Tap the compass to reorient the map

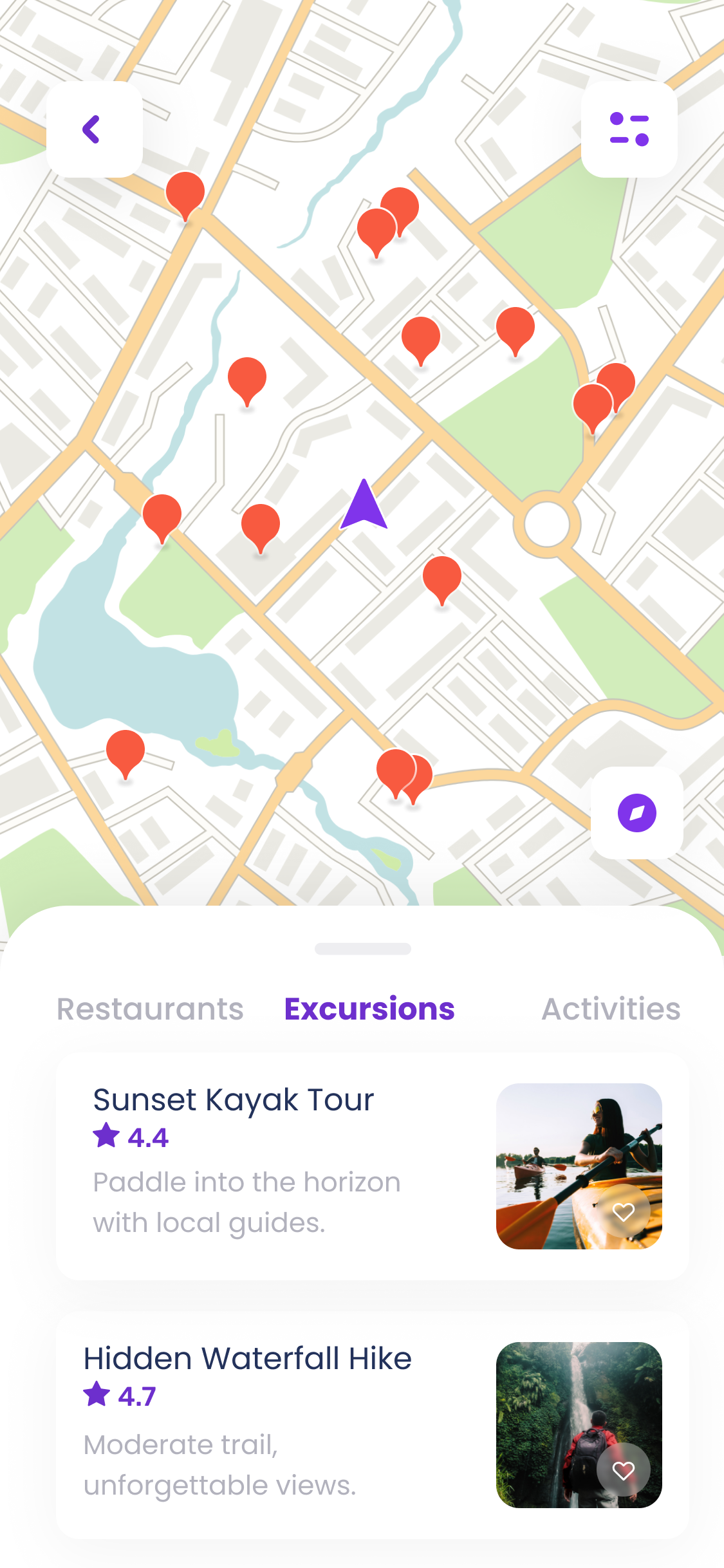[x=636, y=814]
